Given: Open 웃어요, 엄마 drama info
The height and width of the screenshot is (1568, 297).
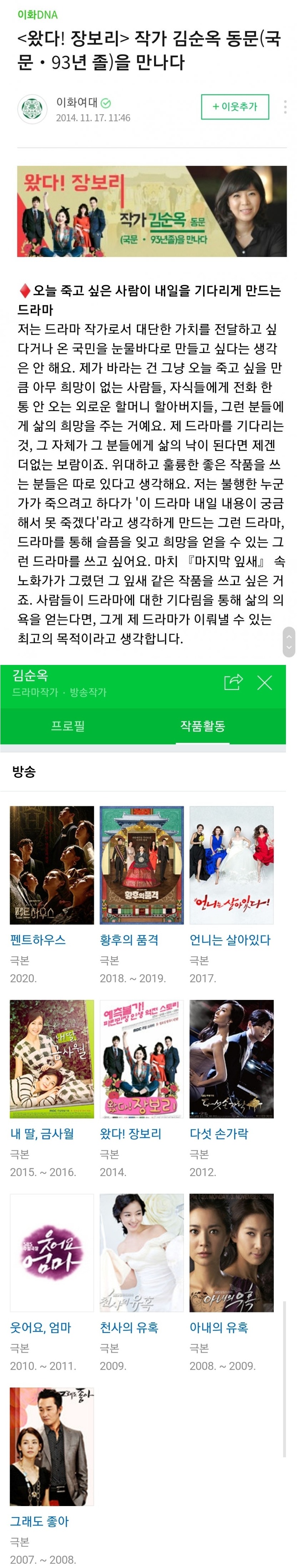Looking at the screenshot, I should point(52,1252).
